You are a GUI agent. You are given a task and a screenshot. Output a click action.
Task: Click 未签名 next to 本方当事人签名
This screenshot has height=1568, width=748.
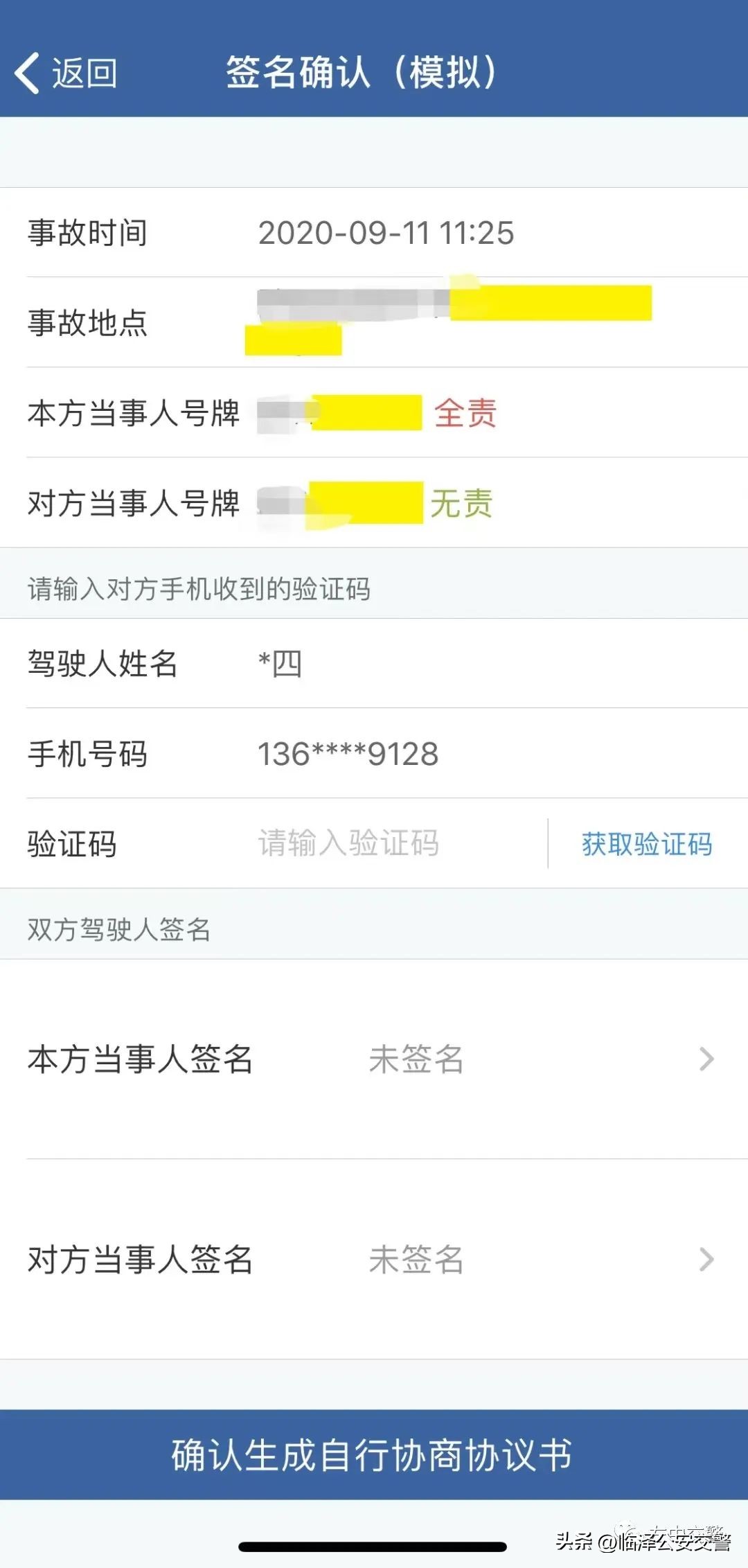tap(416, 1059)
